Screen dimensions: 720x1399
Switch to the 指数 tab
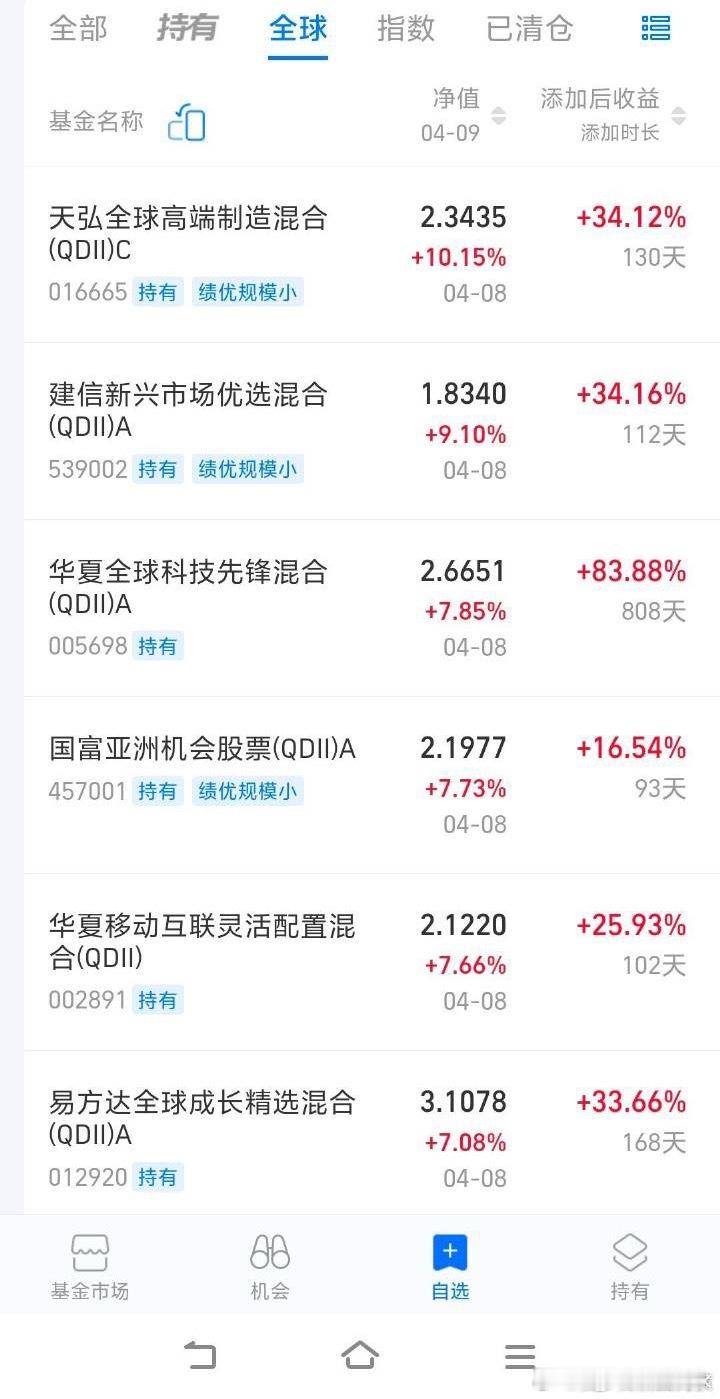click(404, 30)
